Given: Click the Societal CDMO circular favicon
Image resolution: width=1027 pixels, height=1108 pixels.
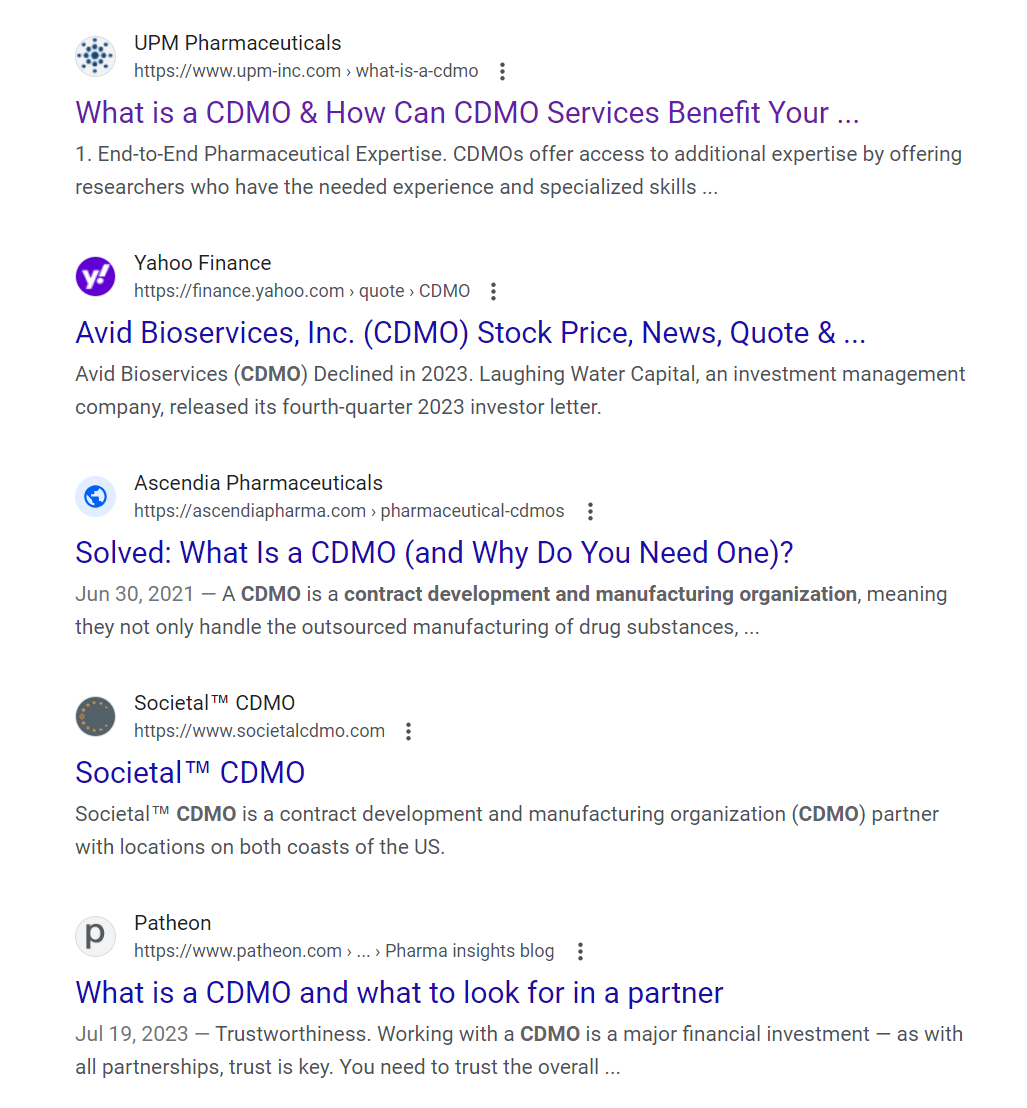Looking at the screenshot, I should (x=95, y=716).
